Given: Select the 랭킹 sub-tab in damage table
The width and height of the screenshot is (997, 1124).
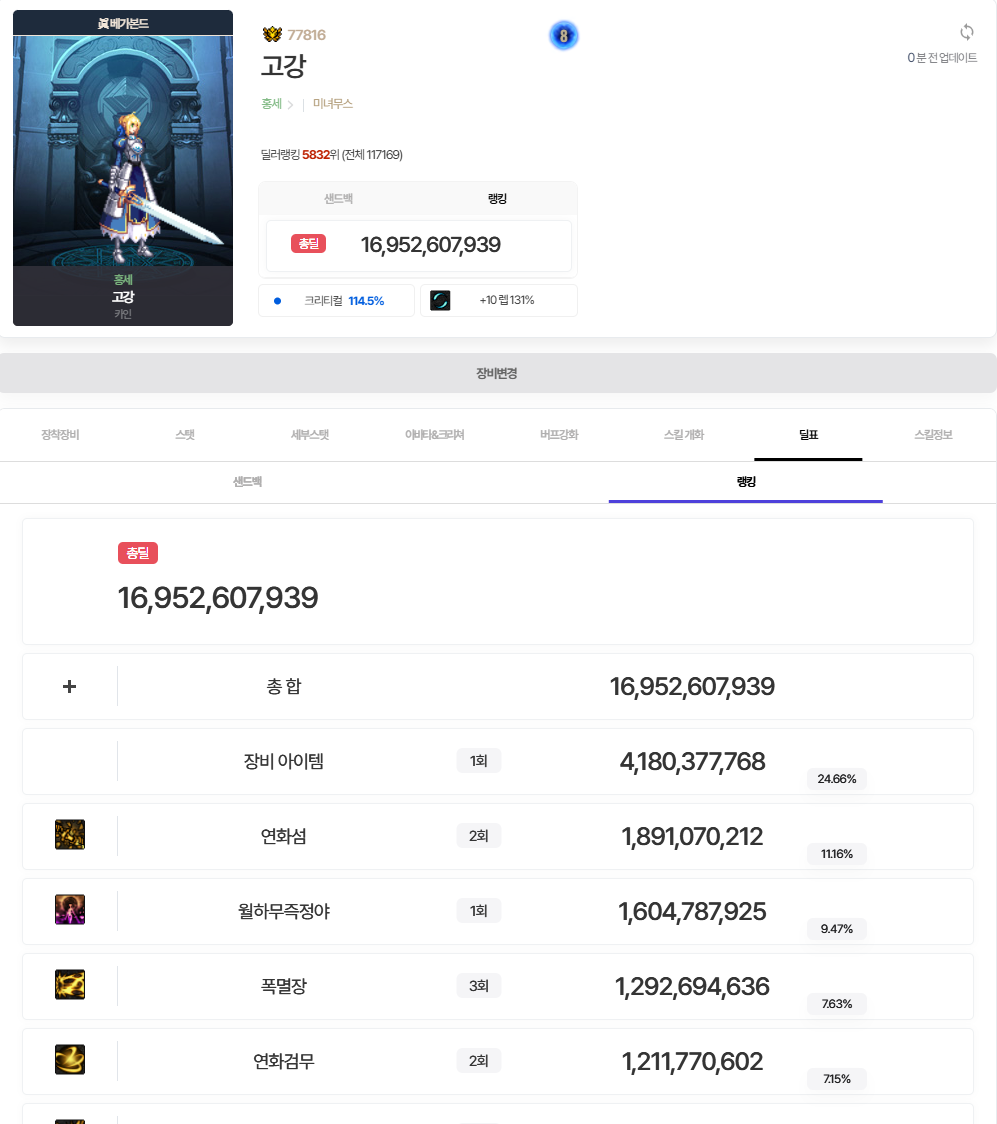Looking at the screenshot, I should [746, 482].
